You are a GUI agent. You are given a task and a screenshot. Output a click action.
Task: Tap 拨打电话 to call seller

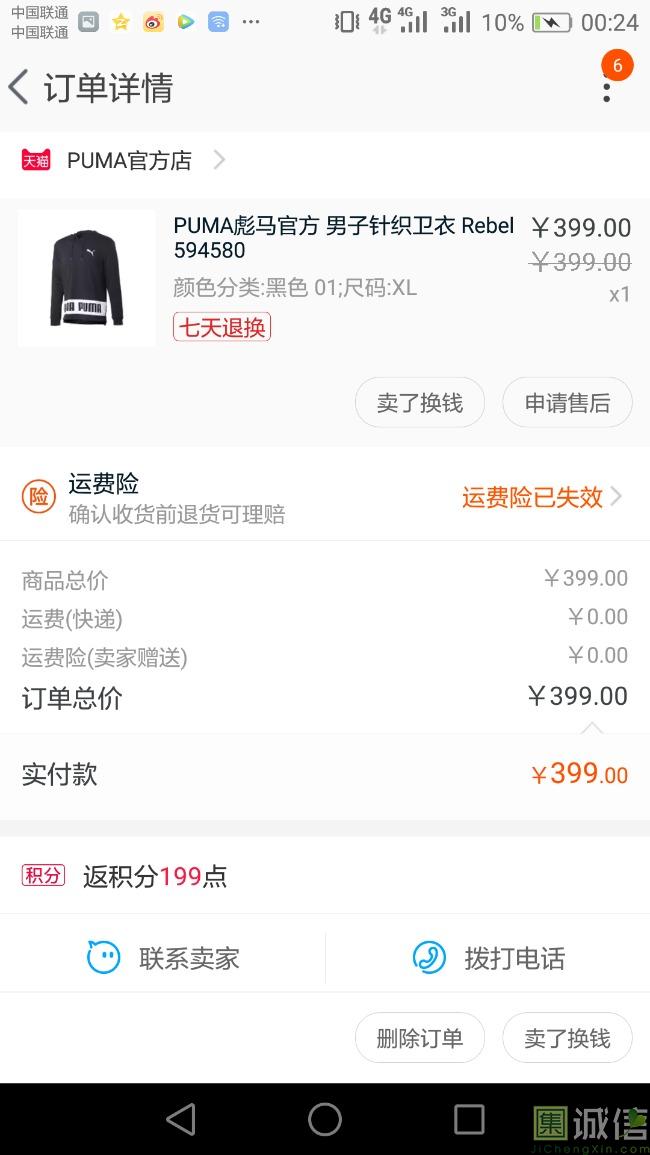(x=489, y=958)
